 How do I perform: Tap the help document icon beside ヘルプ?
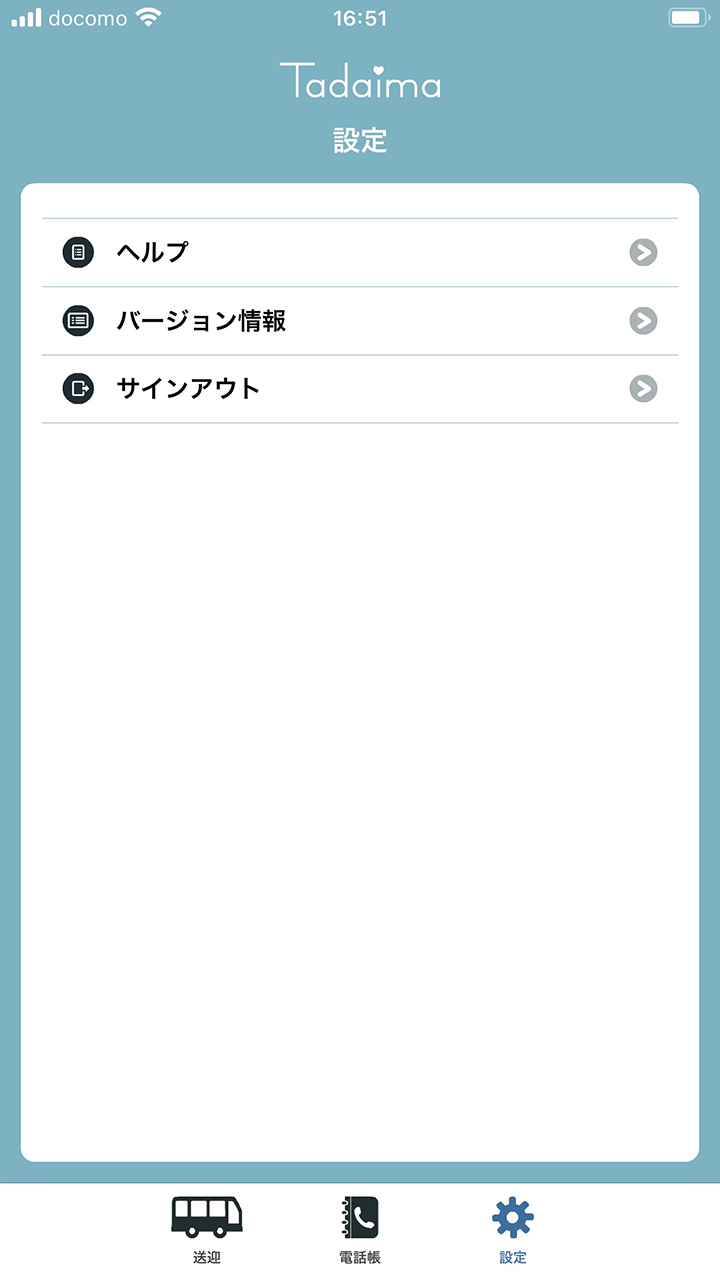click(78, 252)
